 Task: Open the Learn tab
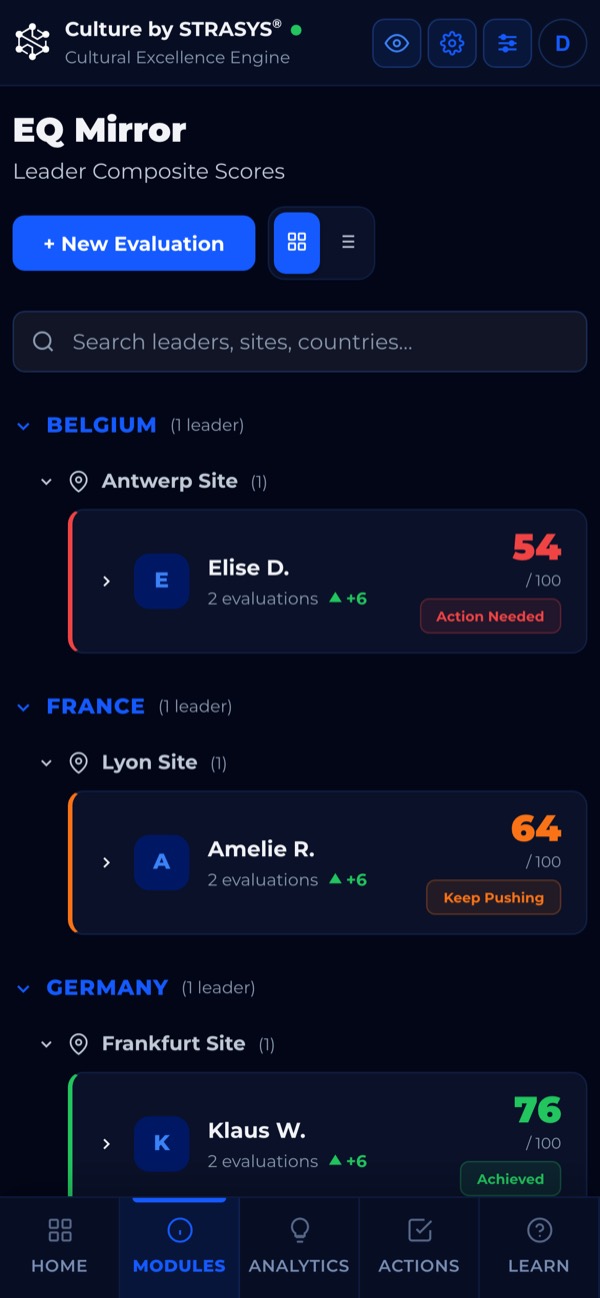[539, 1246]
